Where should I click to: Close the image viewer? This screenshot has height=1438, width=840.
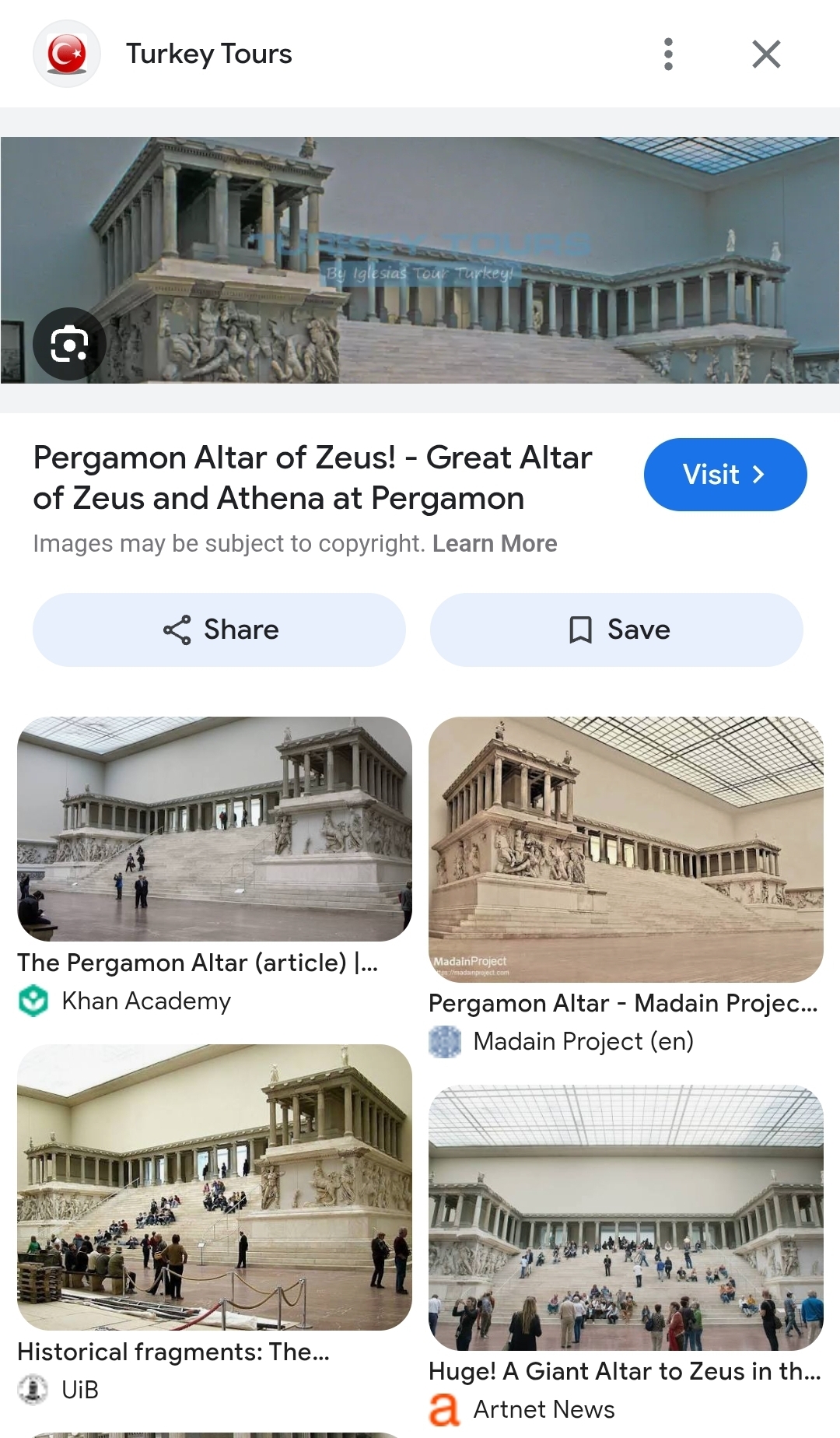tap(766, 54)
